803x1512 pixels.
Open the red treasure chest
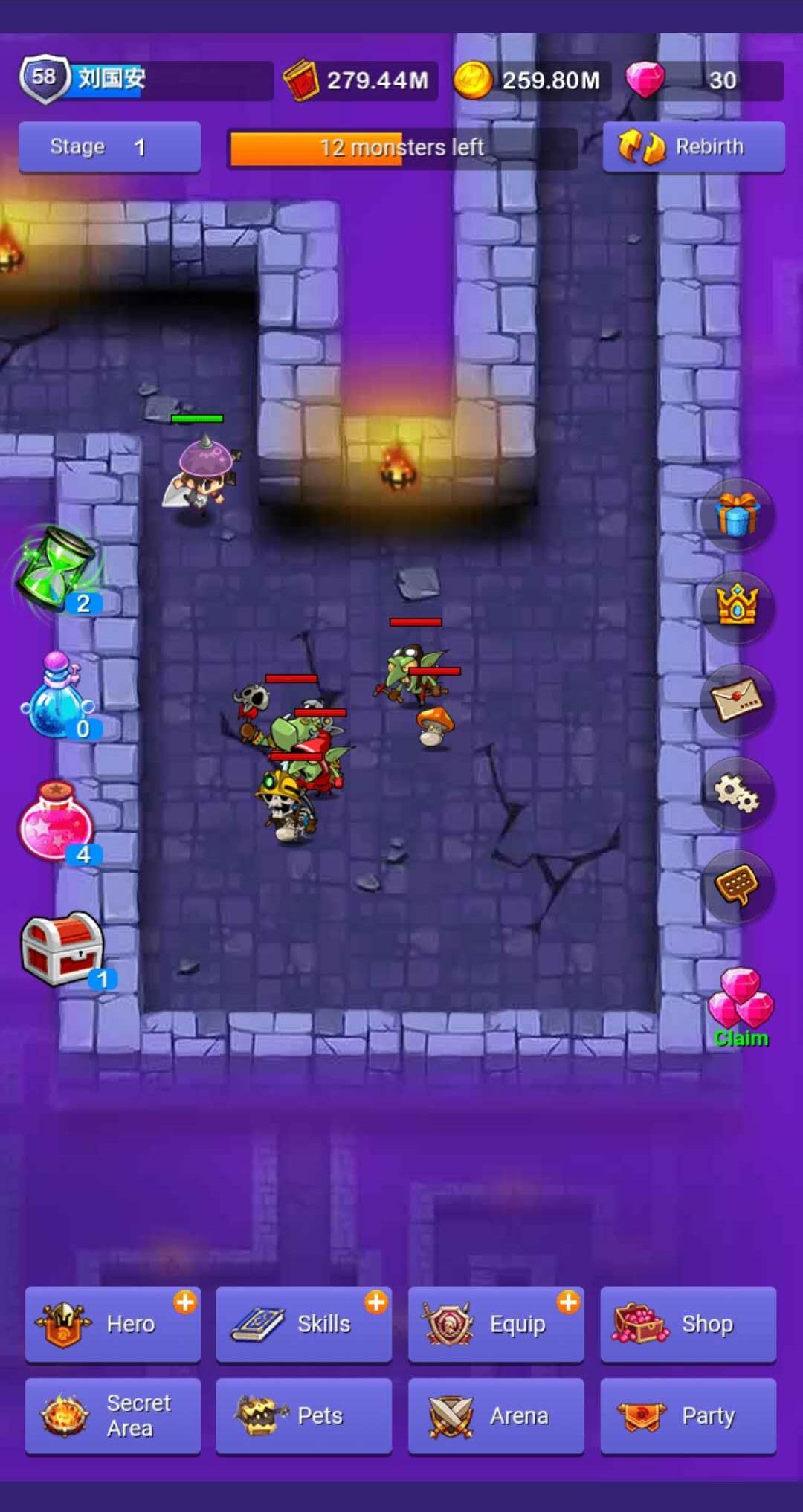(62, 949)
